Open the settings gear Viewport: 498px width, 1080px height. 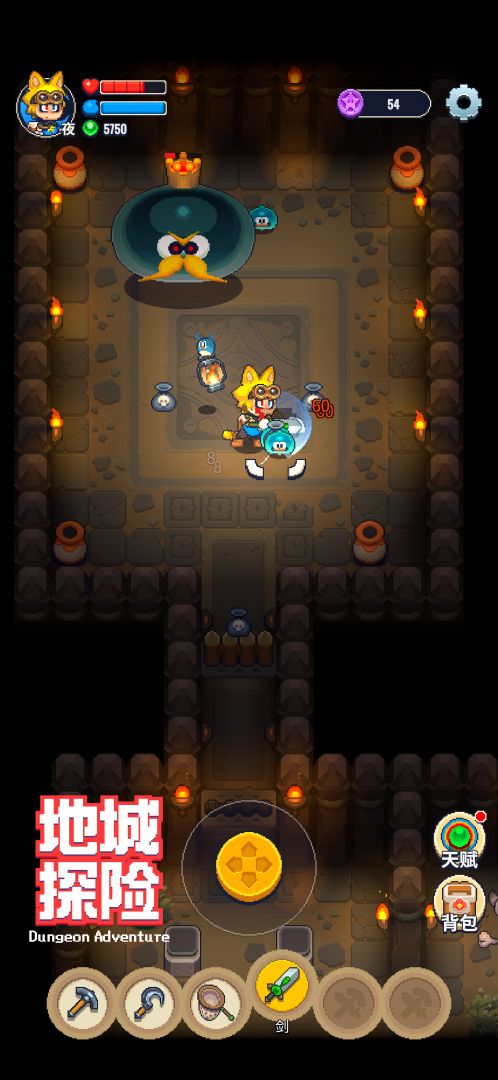[x=464, y=103]
